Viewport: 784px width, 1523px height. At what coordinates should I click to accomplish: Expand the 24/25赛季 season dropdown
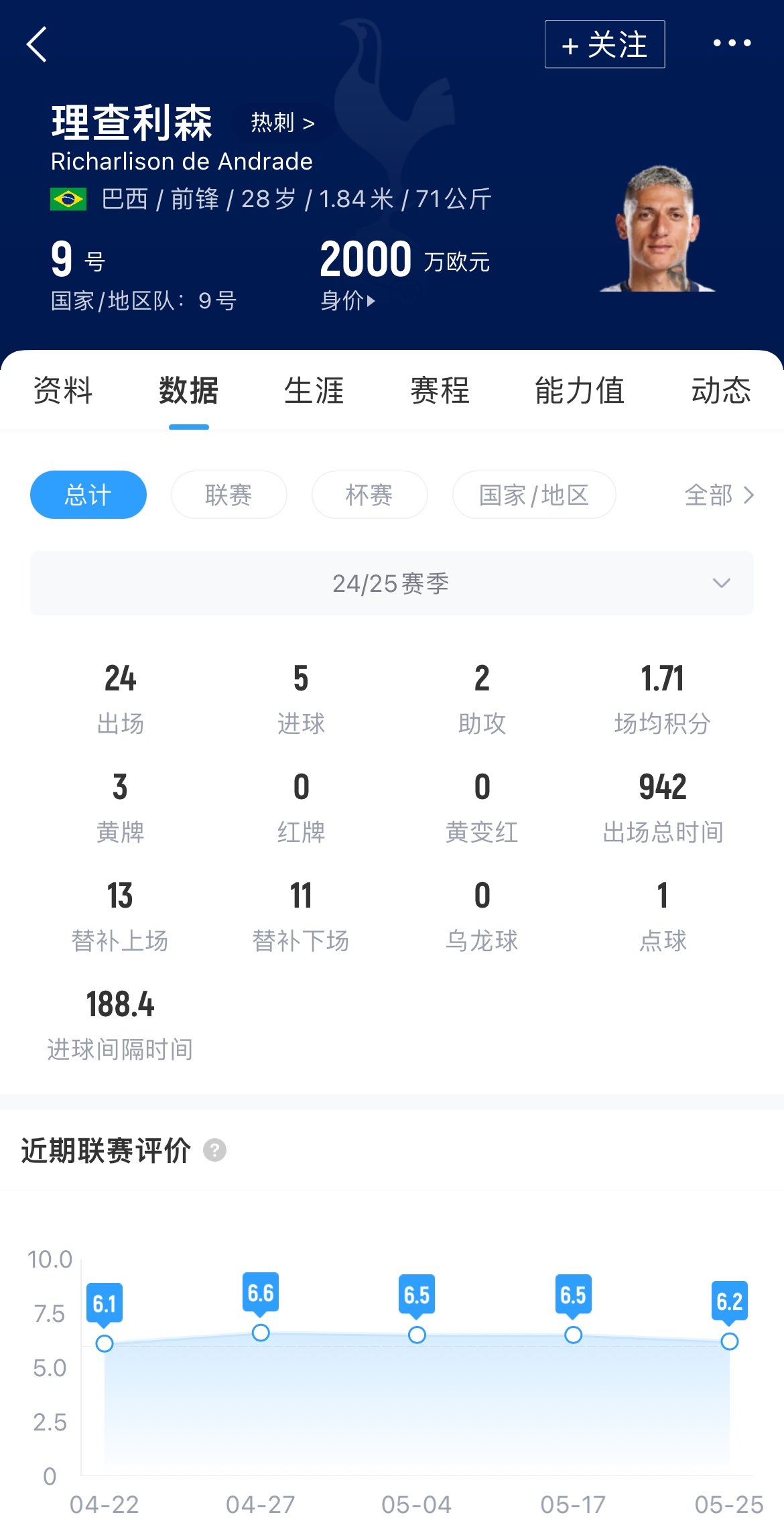coord(392,583)
